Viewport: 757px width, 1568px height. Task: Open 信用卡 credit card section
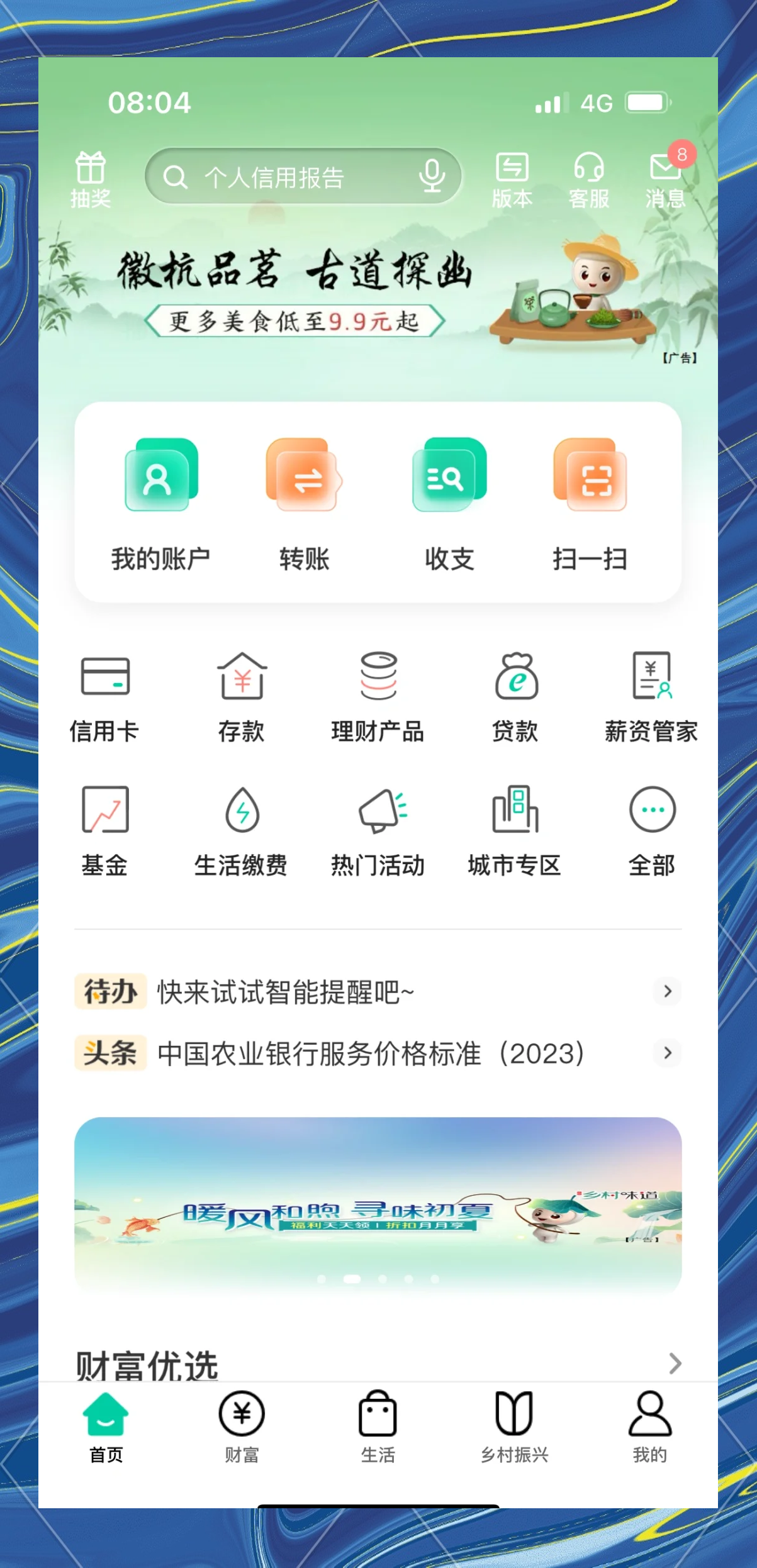[x=104, y=698]
